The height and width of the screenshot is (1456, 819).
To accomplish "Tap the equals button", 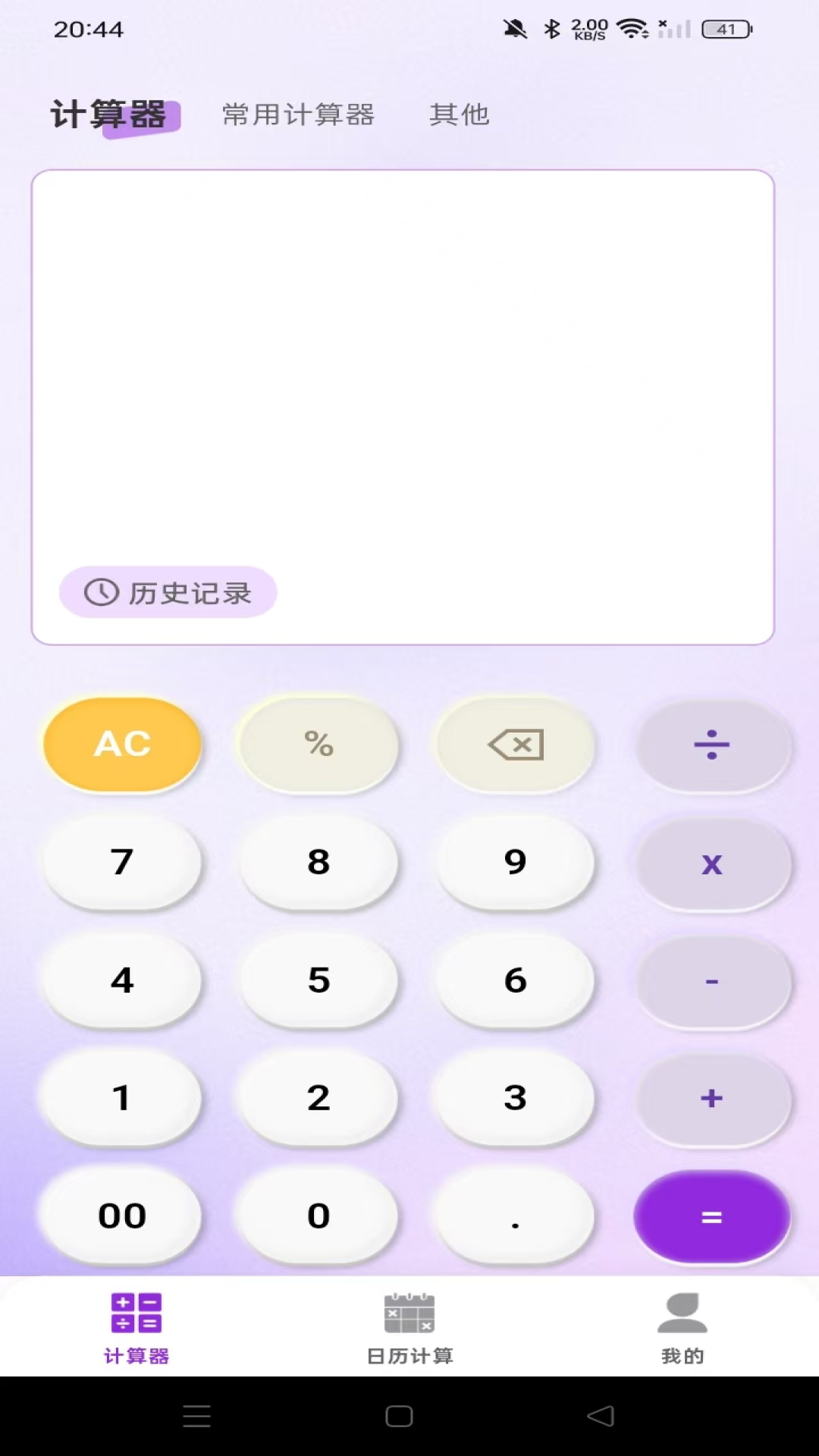I will point(712,1216).
